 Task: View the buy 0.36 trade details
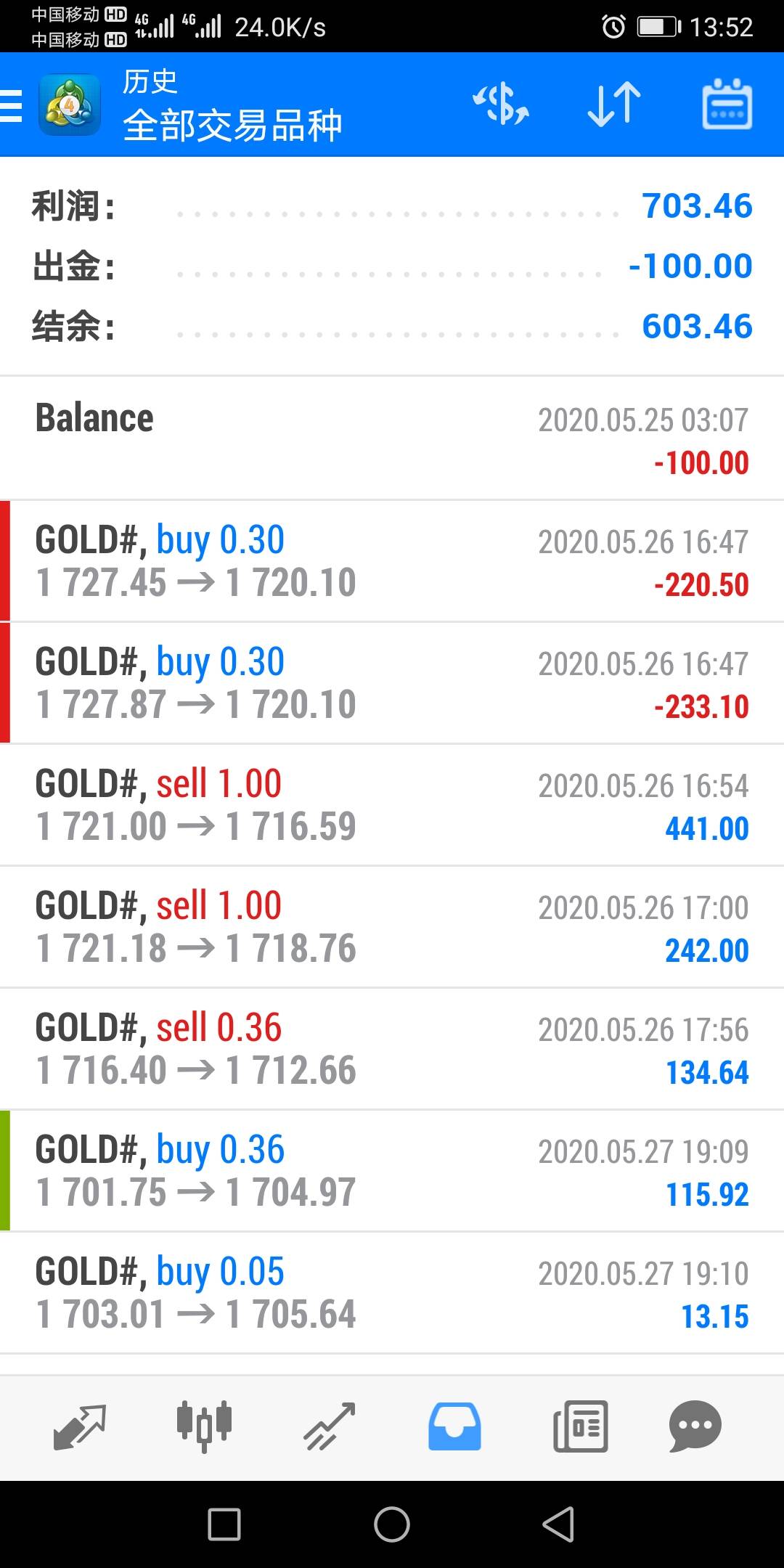tap(392, 1171)
